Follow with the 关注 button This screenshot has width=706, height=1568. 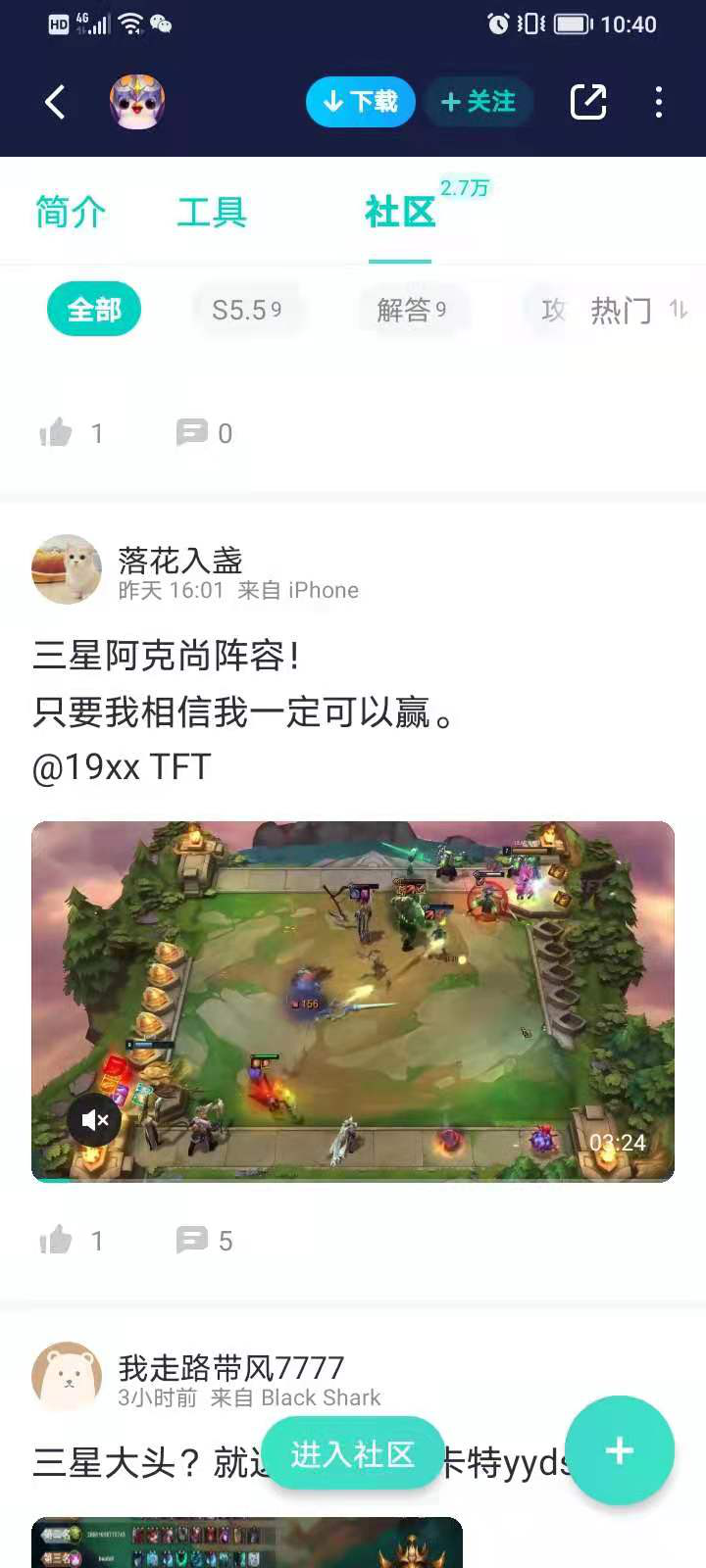479,102
